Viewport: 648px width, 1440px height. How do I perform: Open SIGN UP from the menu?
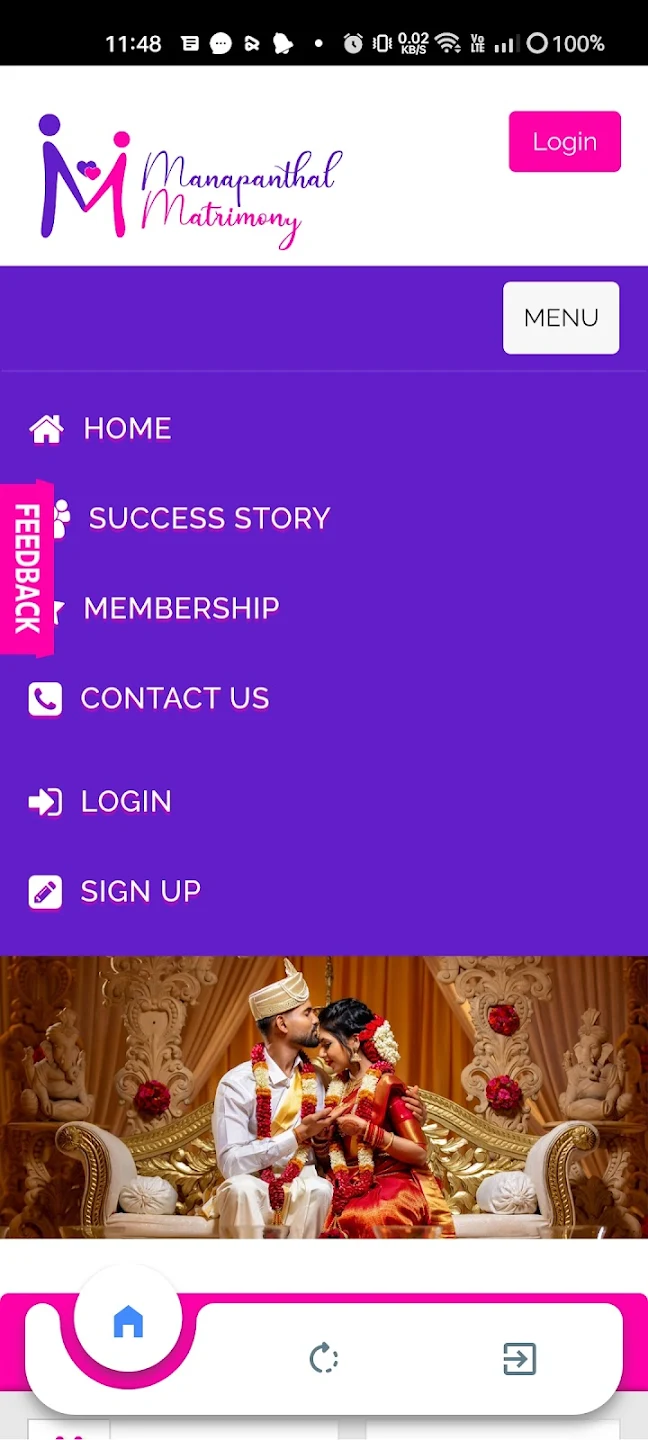[x=115, y=891]
